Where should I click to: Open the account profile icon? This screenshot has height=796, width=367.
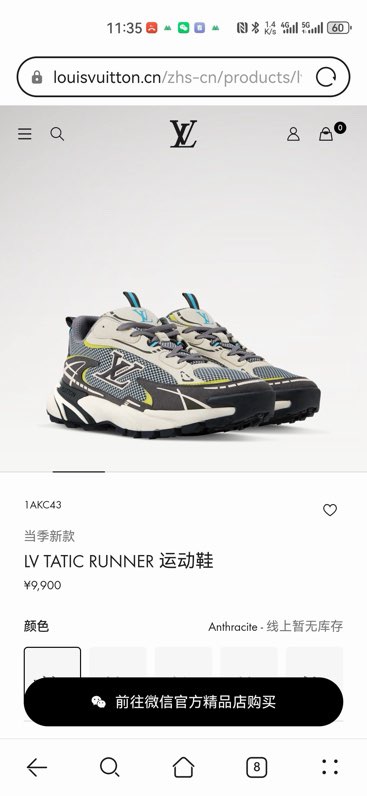[293, 134]
